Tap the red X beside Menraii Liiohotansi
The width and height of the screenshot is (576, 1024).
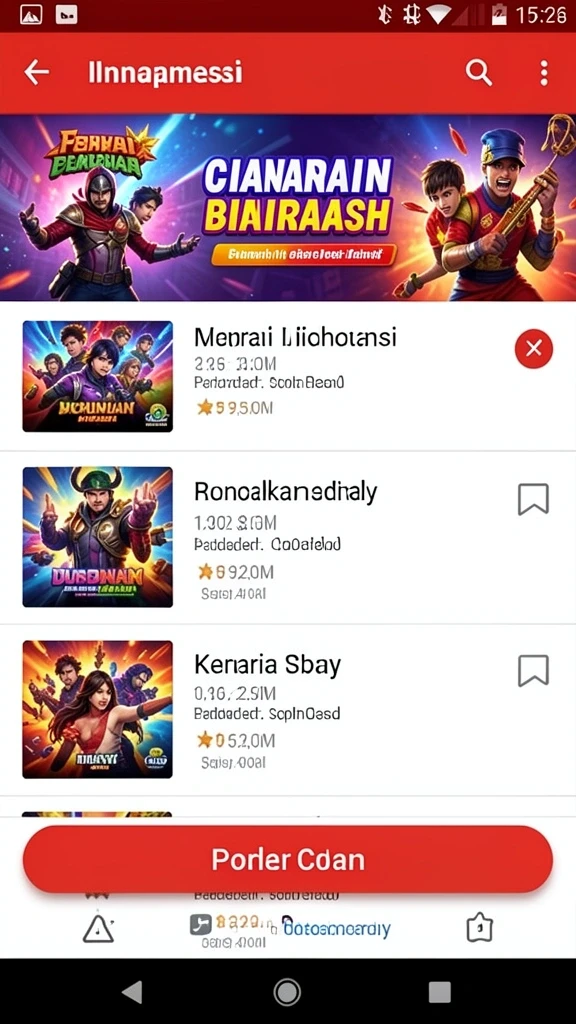pos(534,349)
